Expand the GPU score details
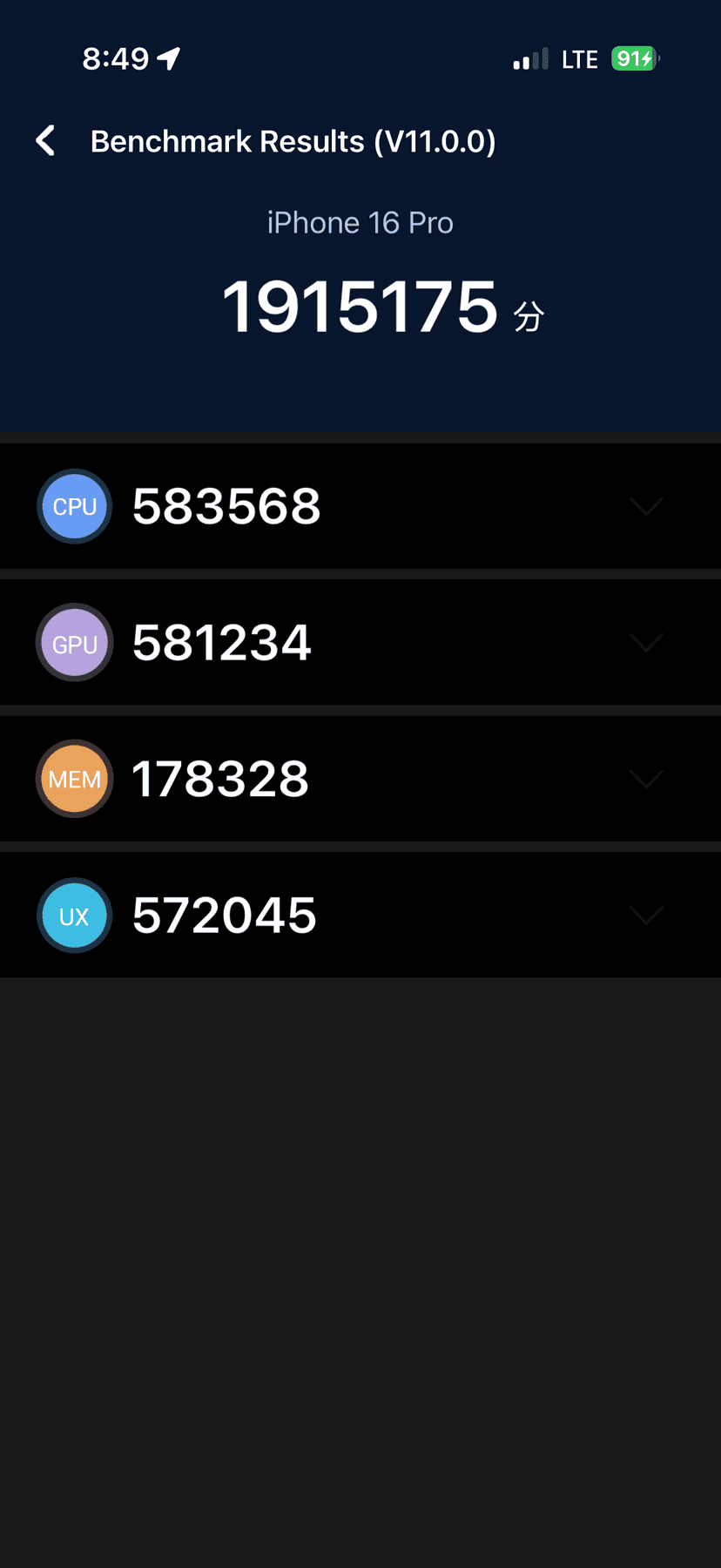The height and width of the screenshot is (1568, 721). 360,643
